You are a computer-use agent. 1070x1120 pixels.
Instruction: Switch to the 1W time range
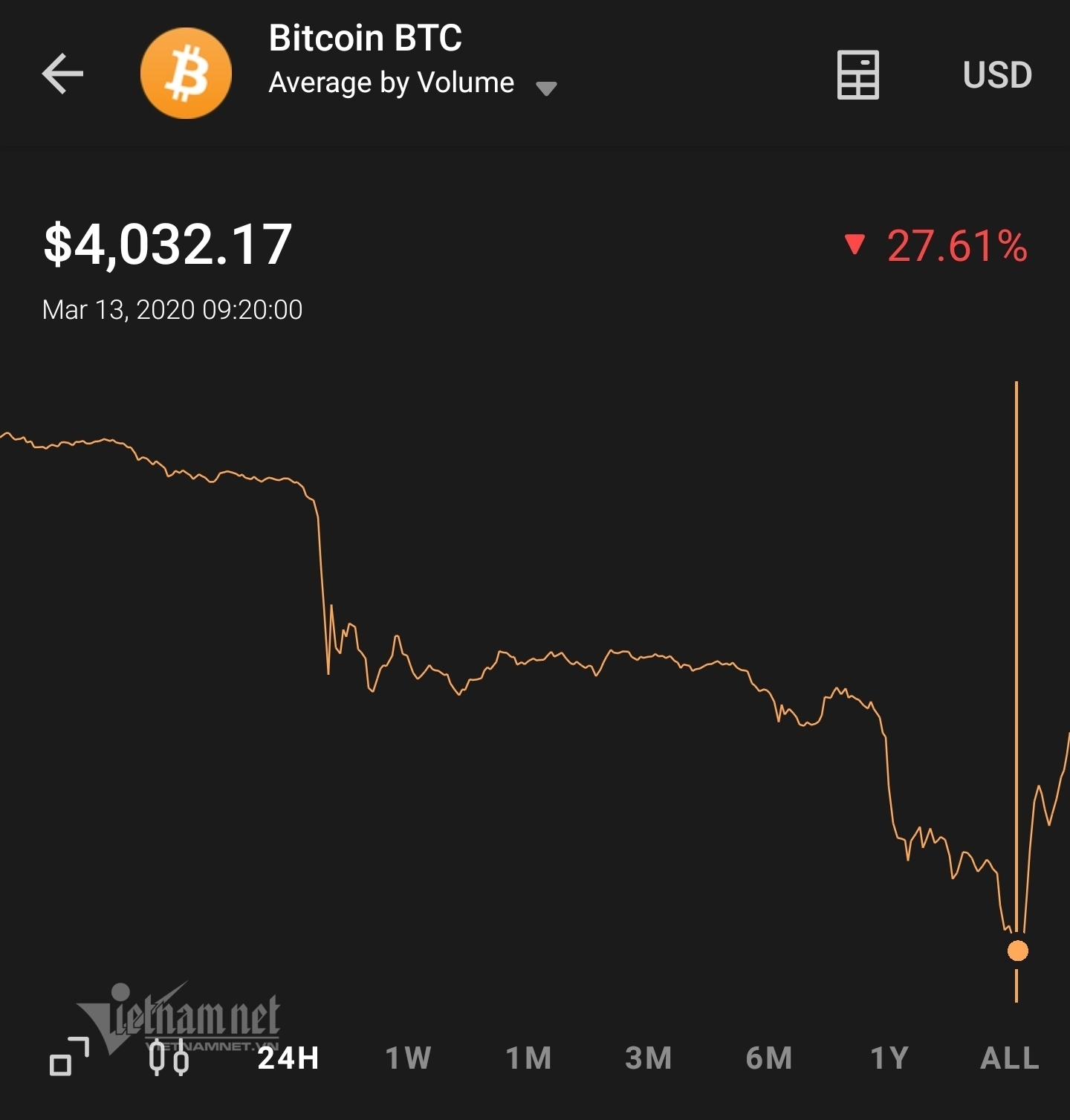click(408, 1058)
